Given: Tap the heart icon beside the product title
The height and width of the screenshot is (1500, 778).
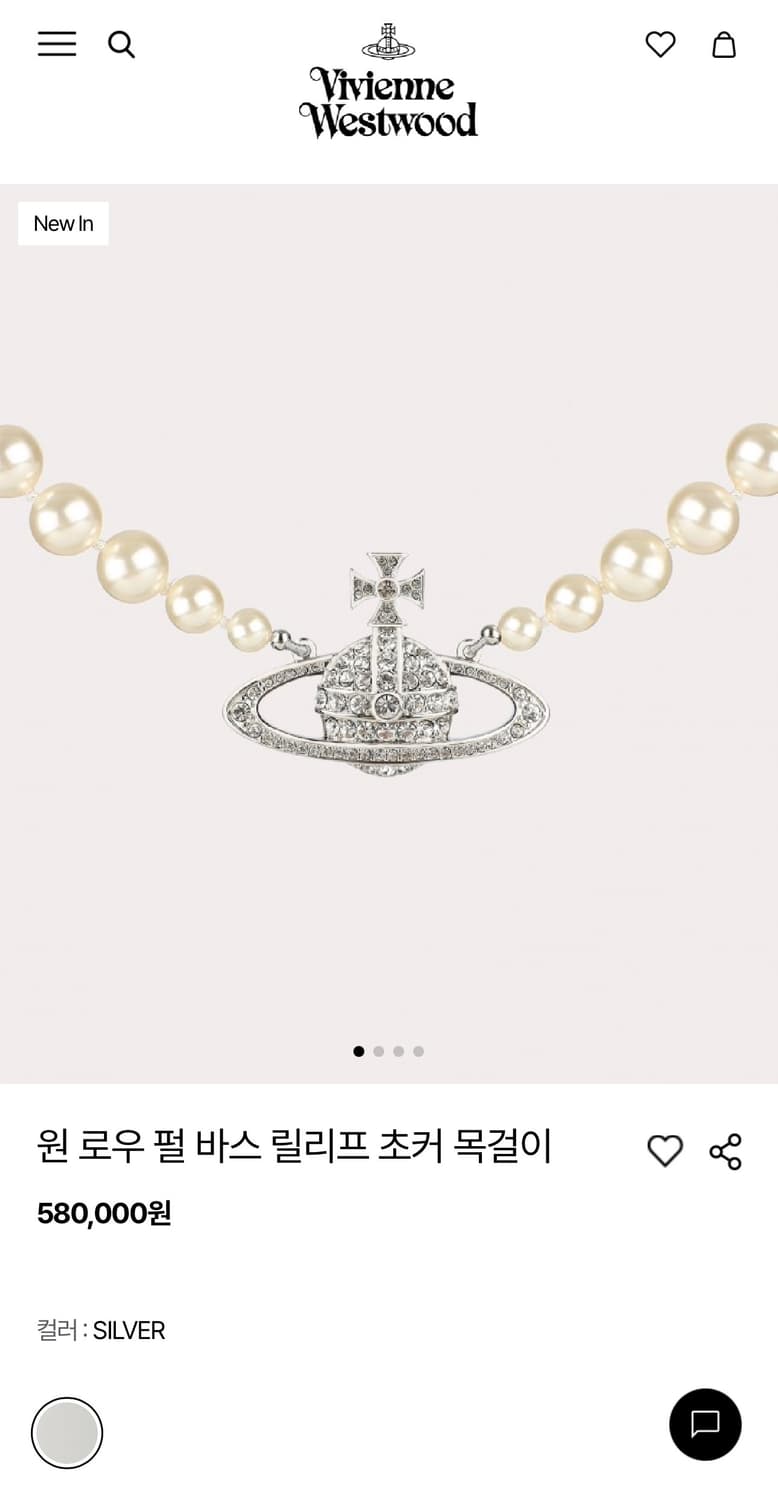Looking at the screenshot, I should tap(663, 1150).
